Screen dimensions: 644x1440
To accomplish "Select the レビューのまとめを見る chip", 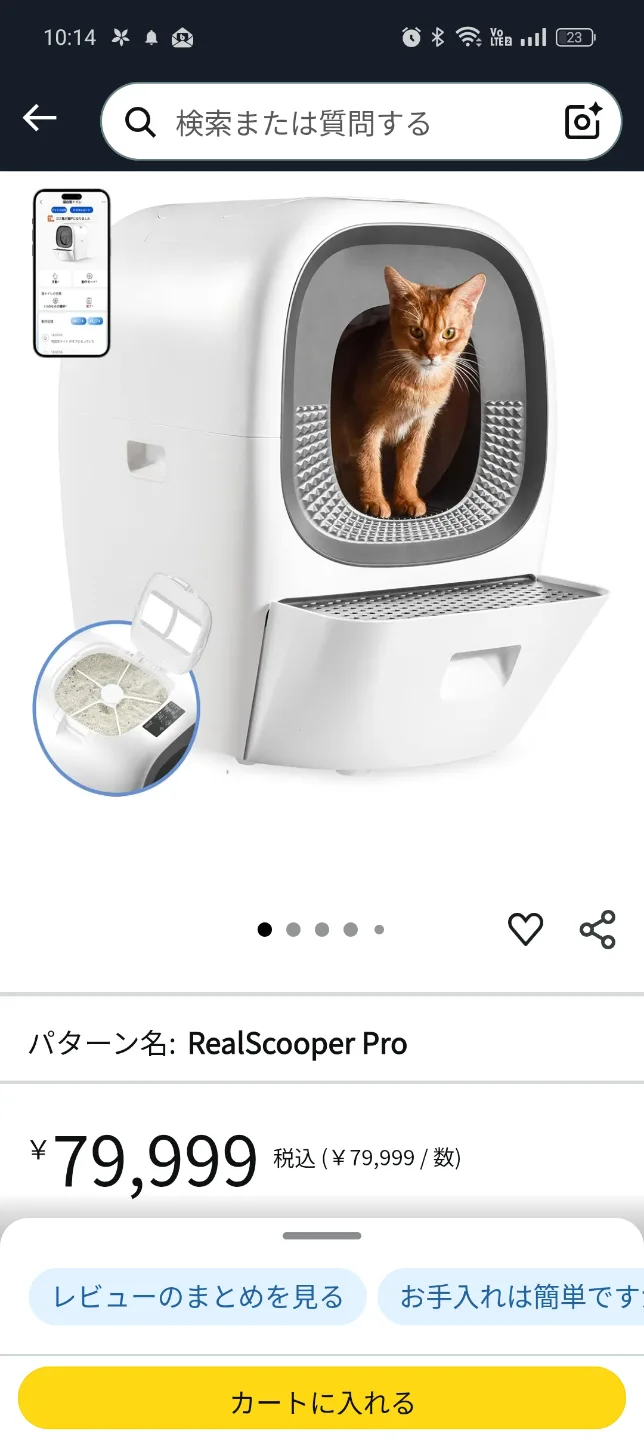I will pos(197,1297).
